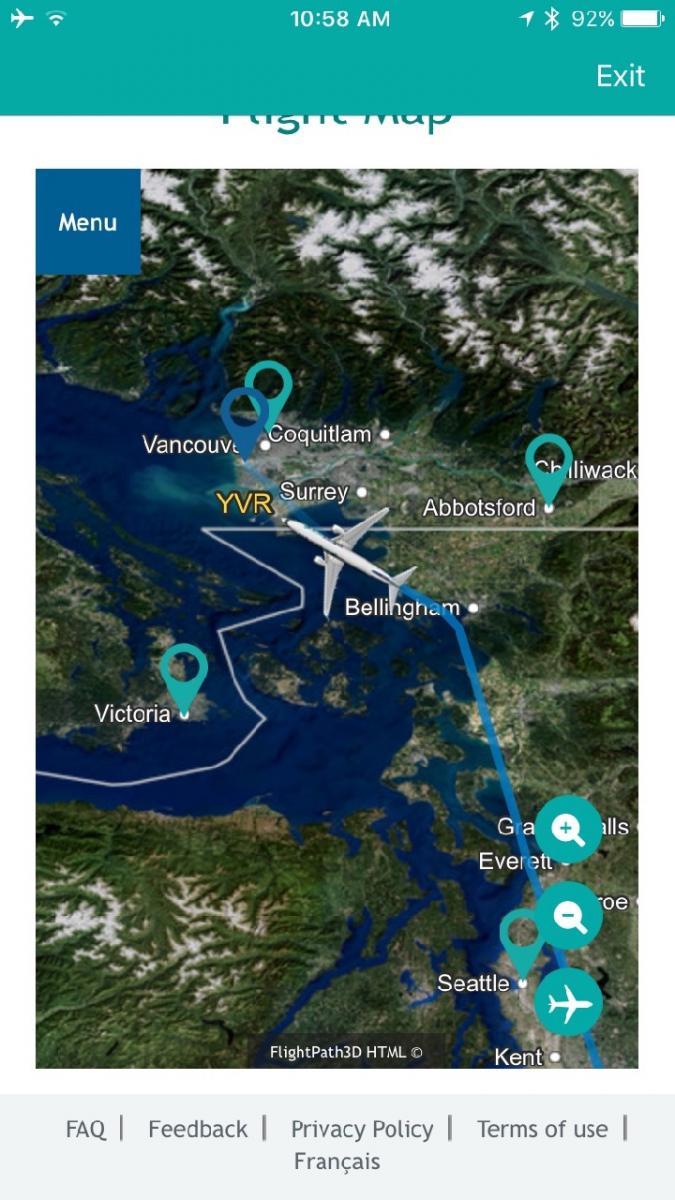Viewport: 675px width, 1200px height.
Task: Open the flight map Menu
Action: pos(88,222)
